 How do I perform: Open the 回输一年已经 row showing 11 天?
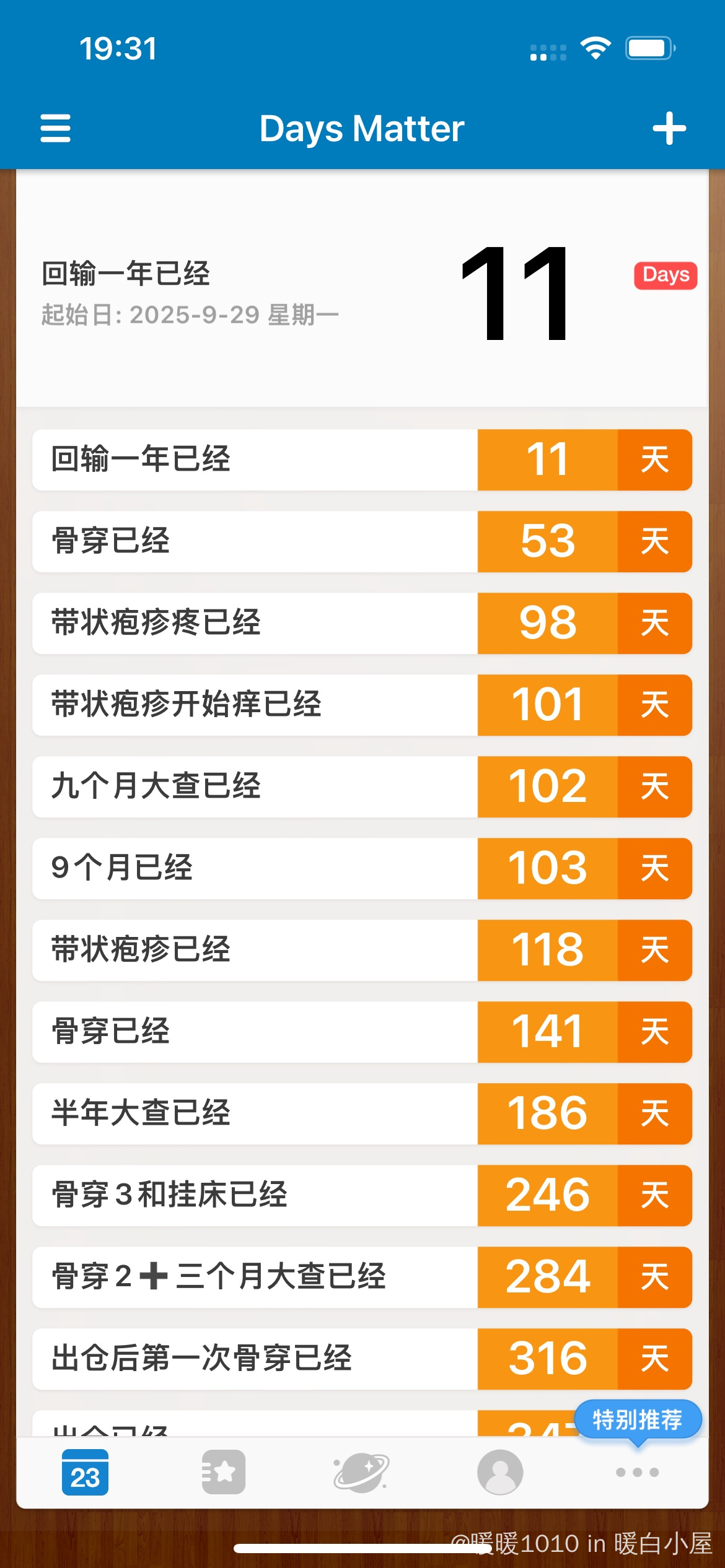(362, 460)
